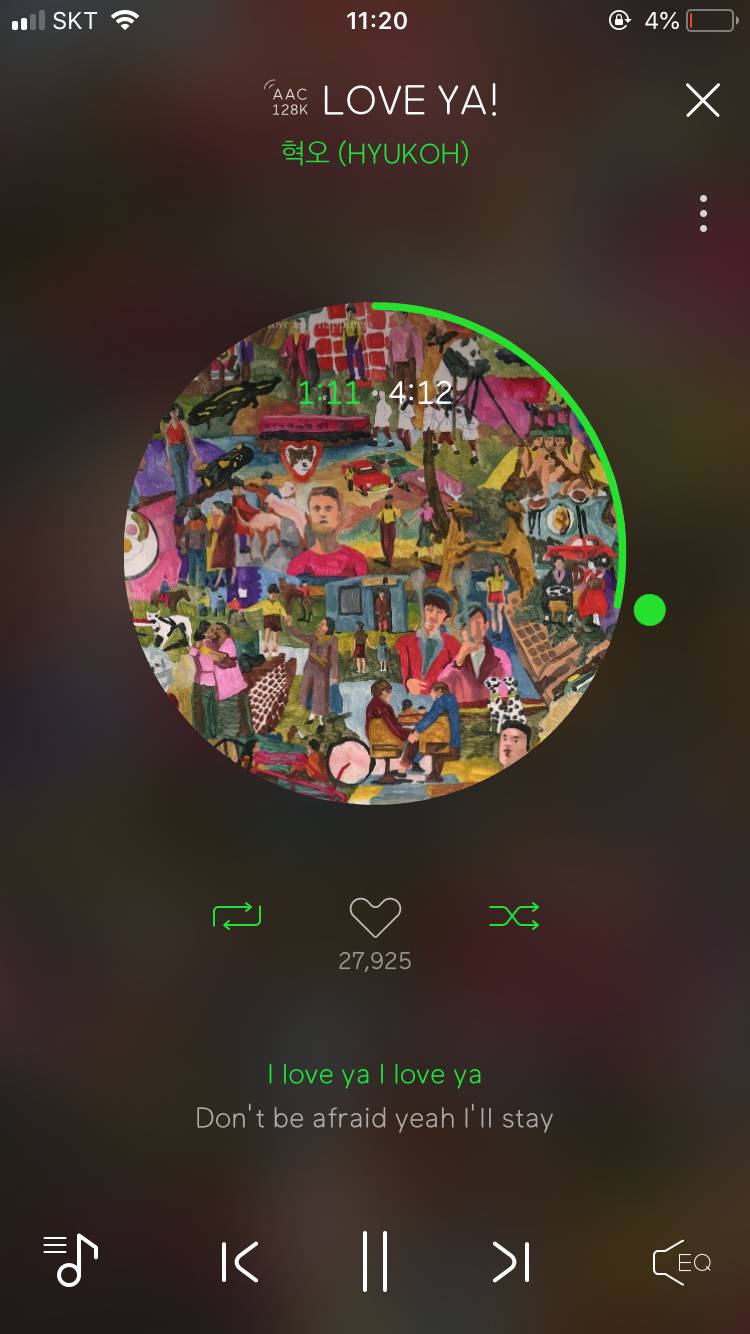Toggle the repeat mode
The height and width of the screenshot is (1334, 750).
237,915
